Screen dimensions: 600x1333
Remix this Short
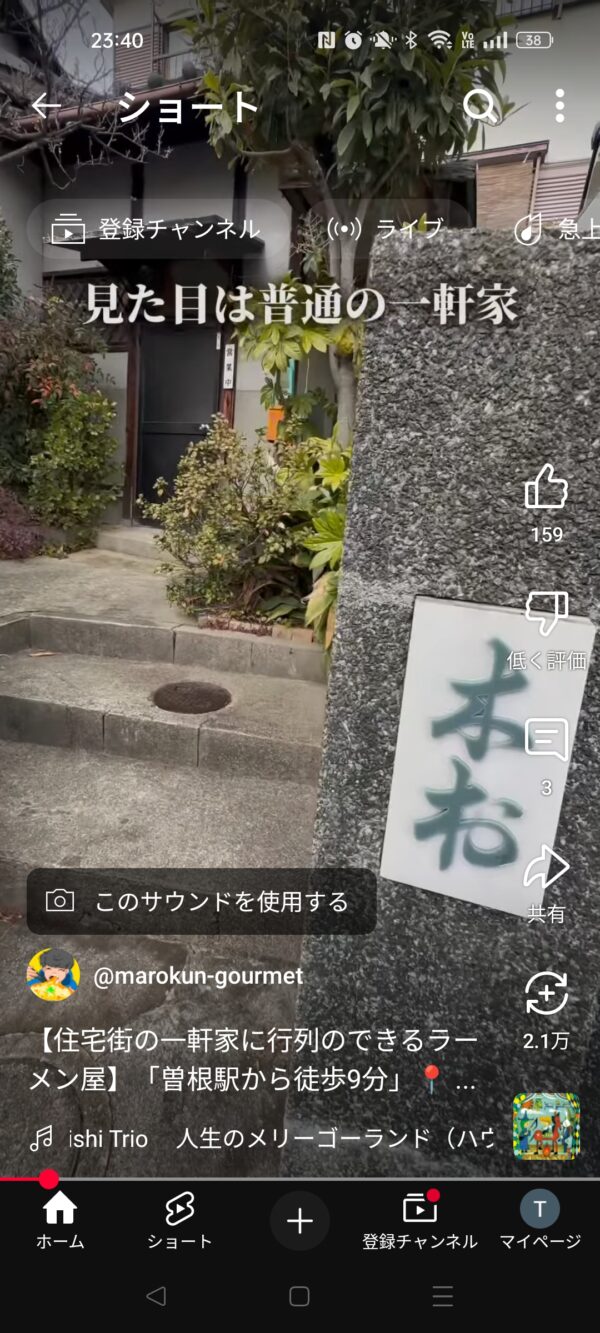546,995
